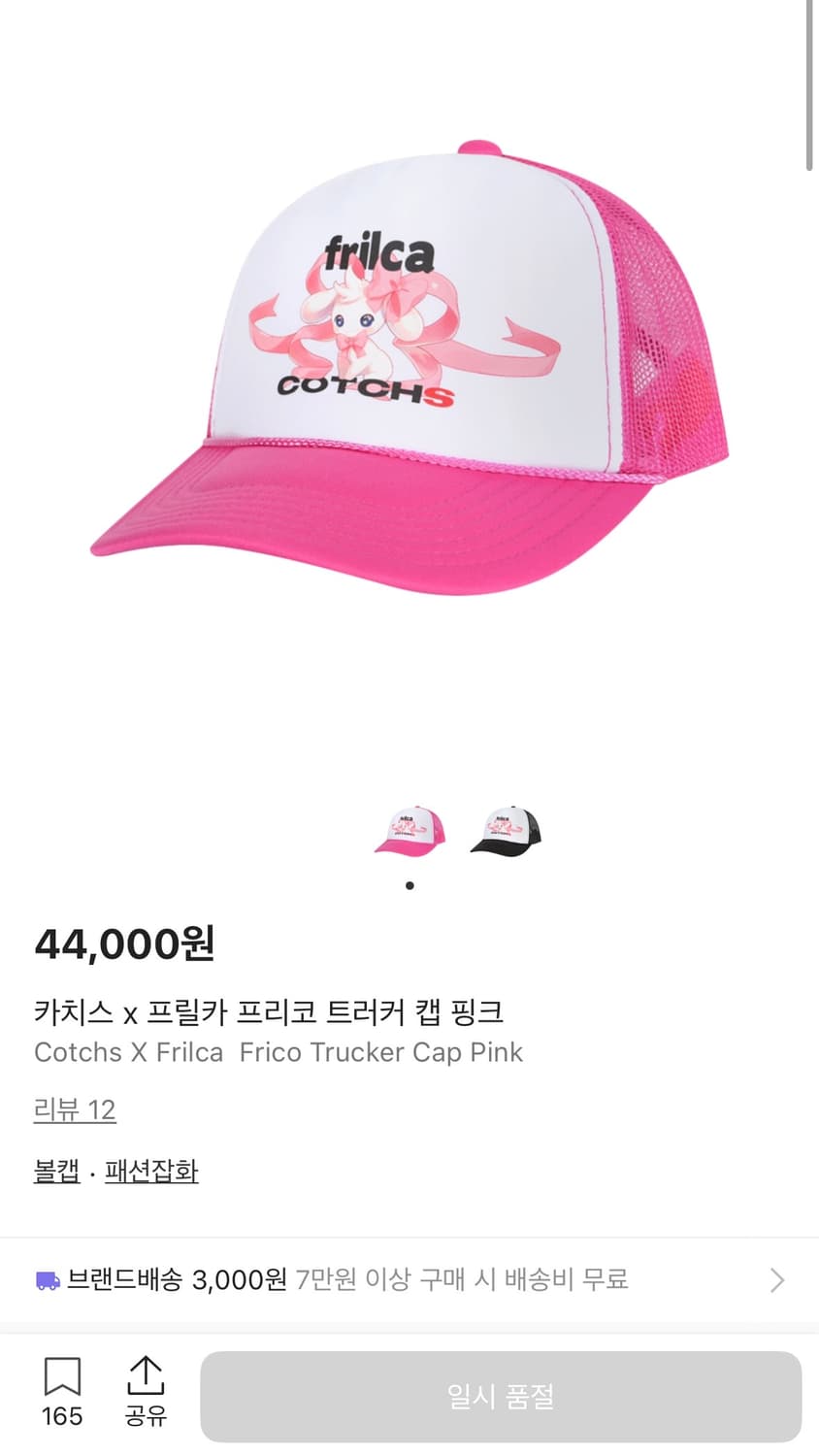
Task: Tap the grayed 일시 품절 sold-out button
Action: [498, 1395]
